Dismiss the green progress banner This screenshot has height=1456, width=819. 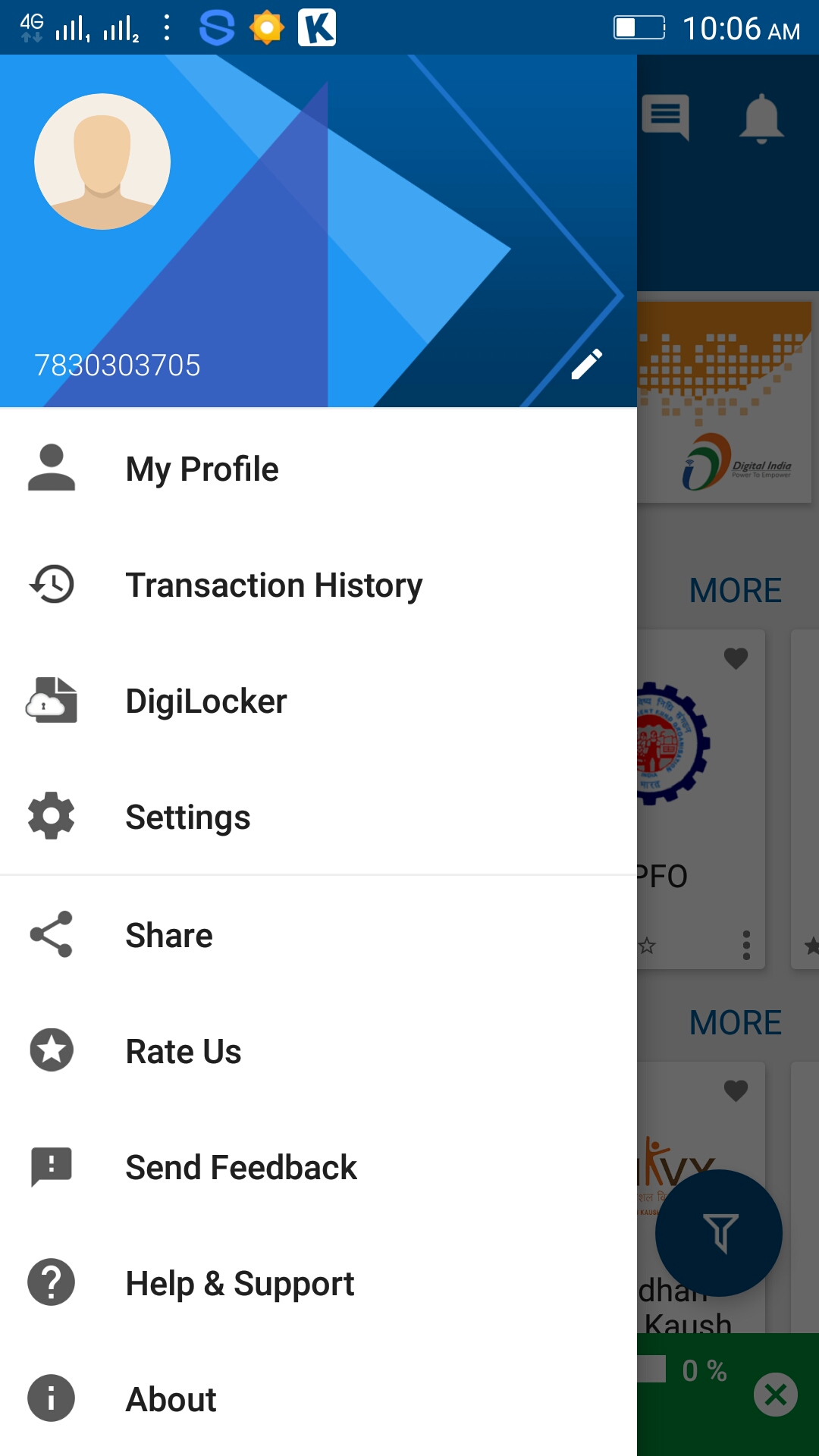[775, 1394]
